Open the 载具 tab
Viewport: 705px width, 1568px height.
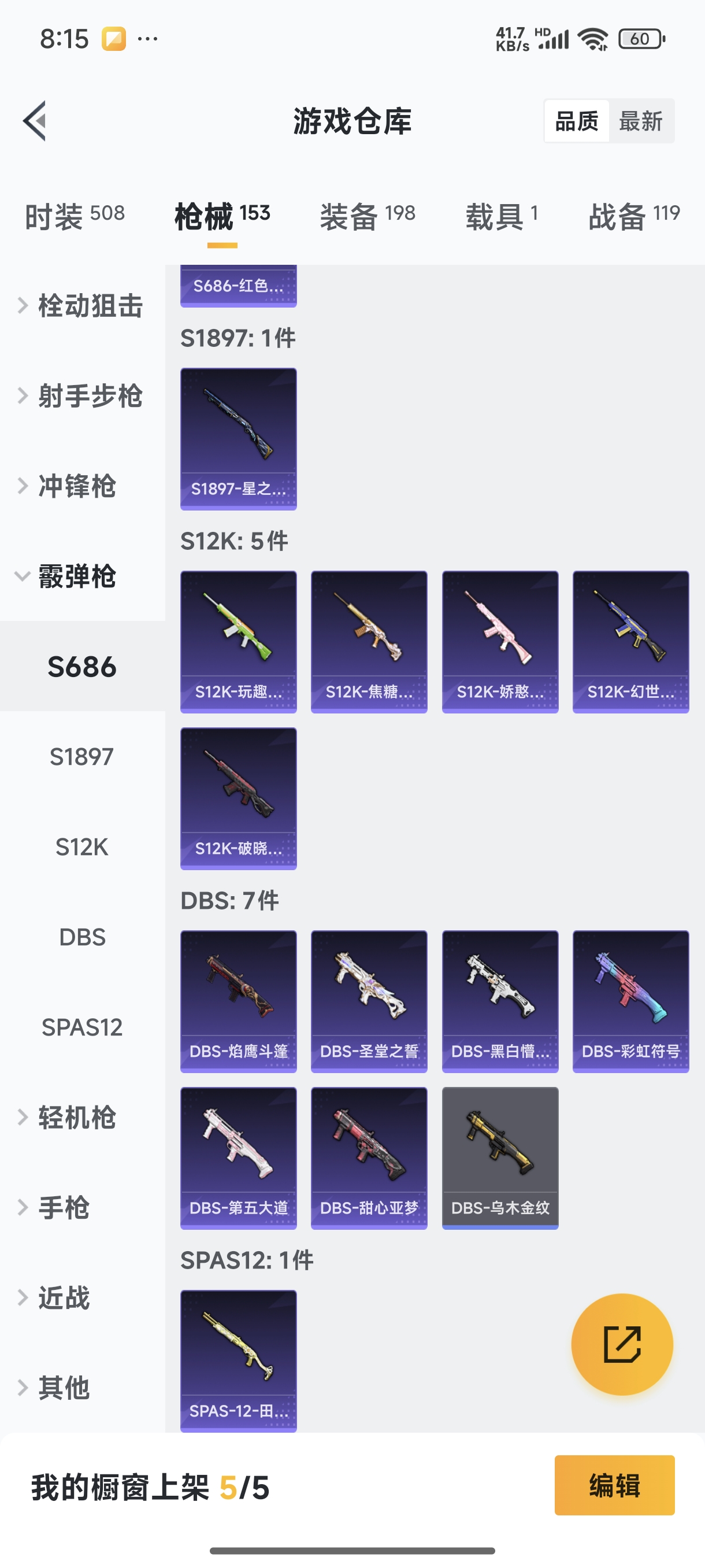[501, 216]
